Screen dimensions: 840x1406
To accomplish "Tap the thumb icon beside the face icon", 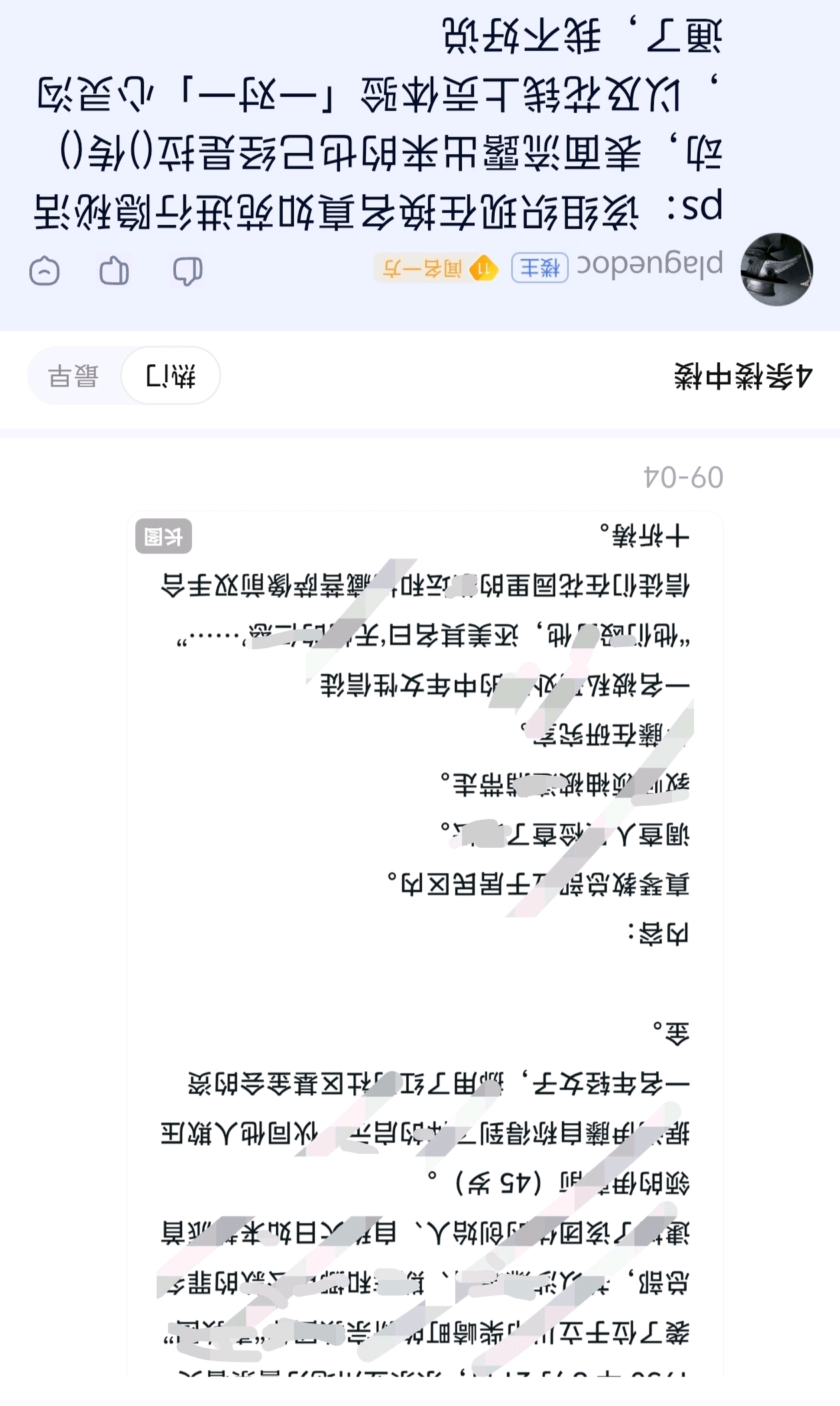I will click(114, 271).
